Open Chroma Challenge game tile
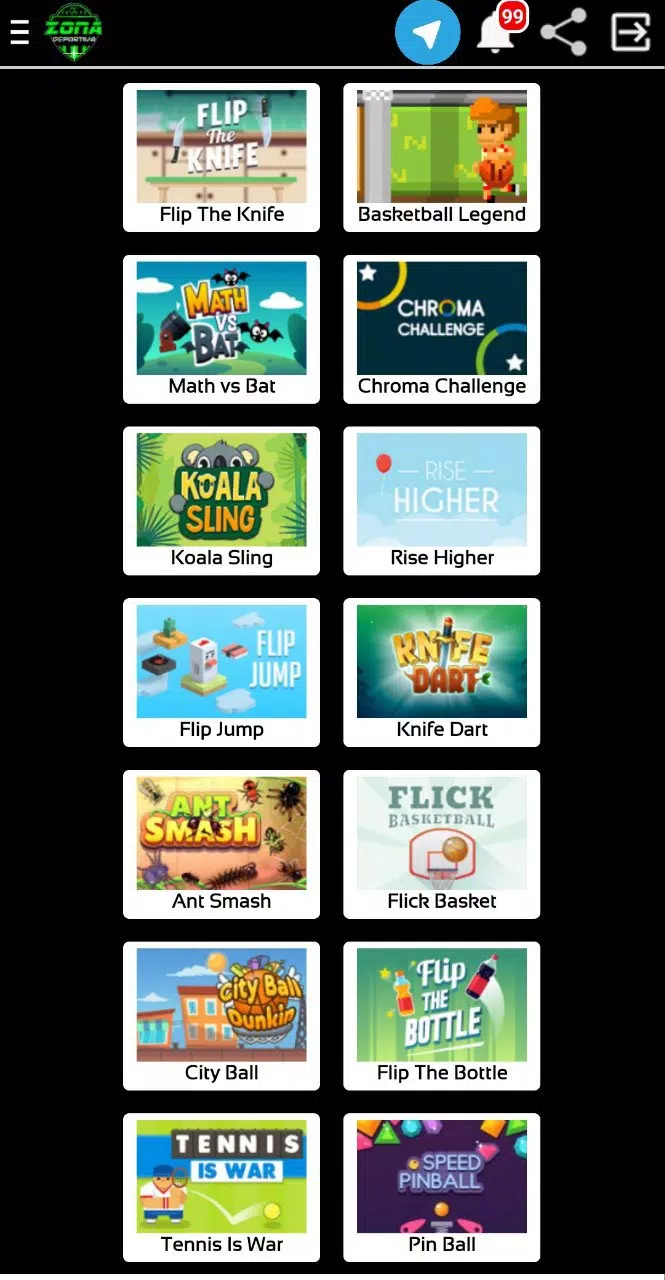 tap(441, 330)
